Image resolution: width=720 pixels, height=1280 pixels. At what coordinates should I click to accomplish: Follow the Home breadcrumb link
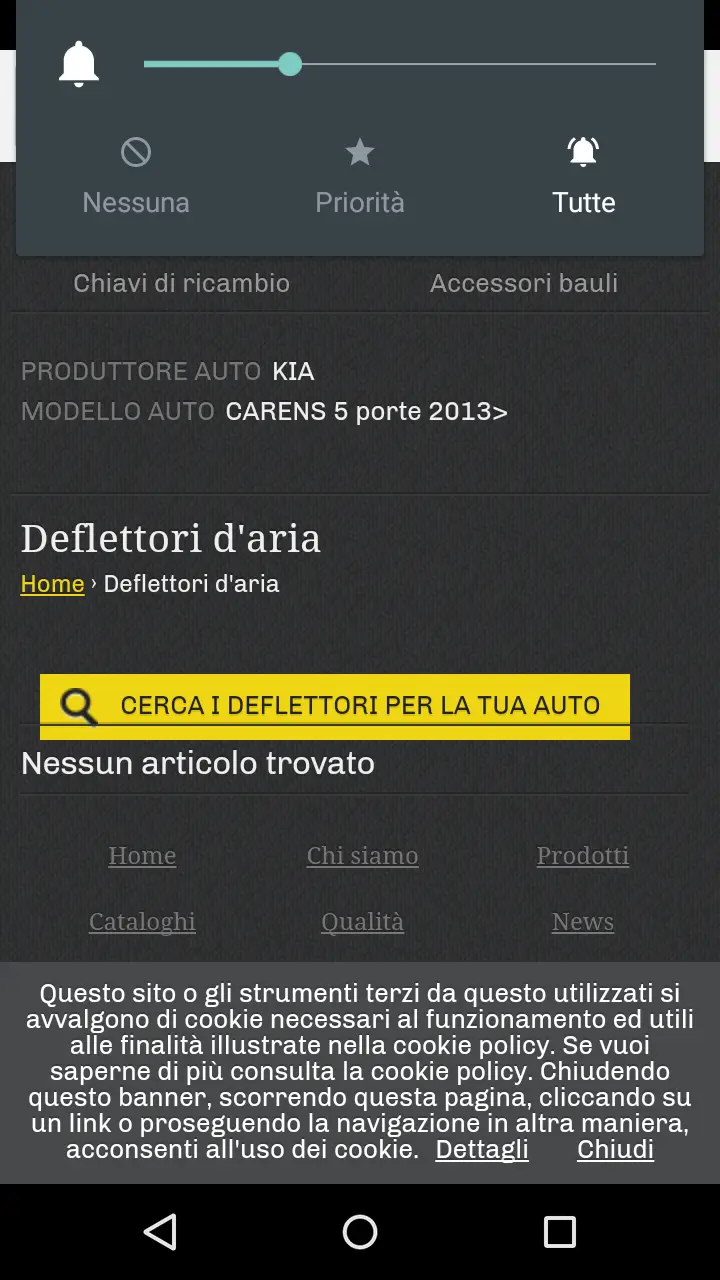click(52, 583)
